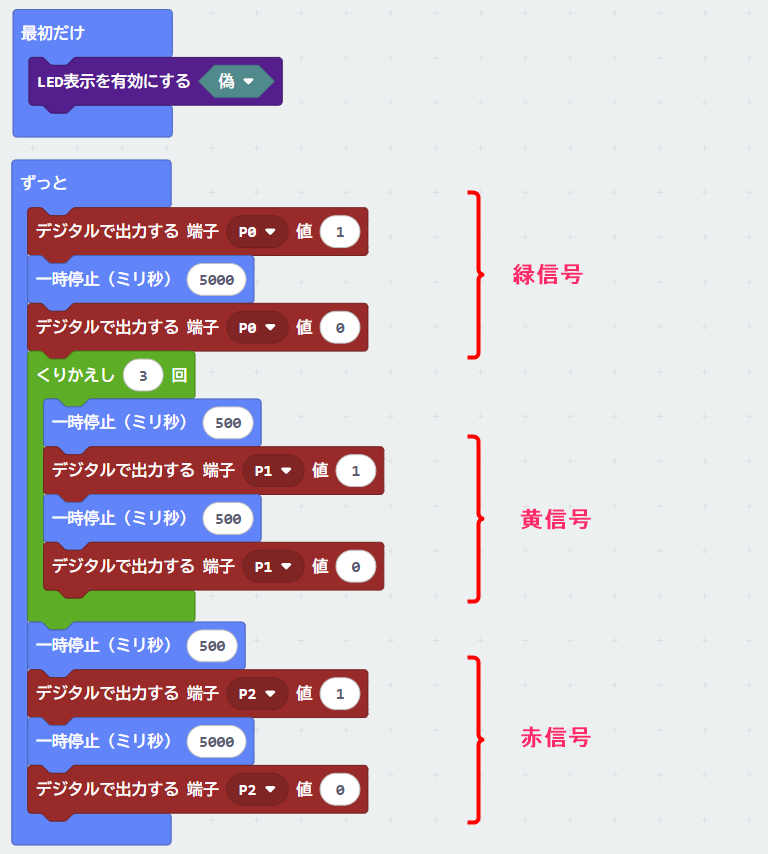Open the P0 pin dropdown with 値 1
This screenshot has width=768, height=854.
point(258,232)
